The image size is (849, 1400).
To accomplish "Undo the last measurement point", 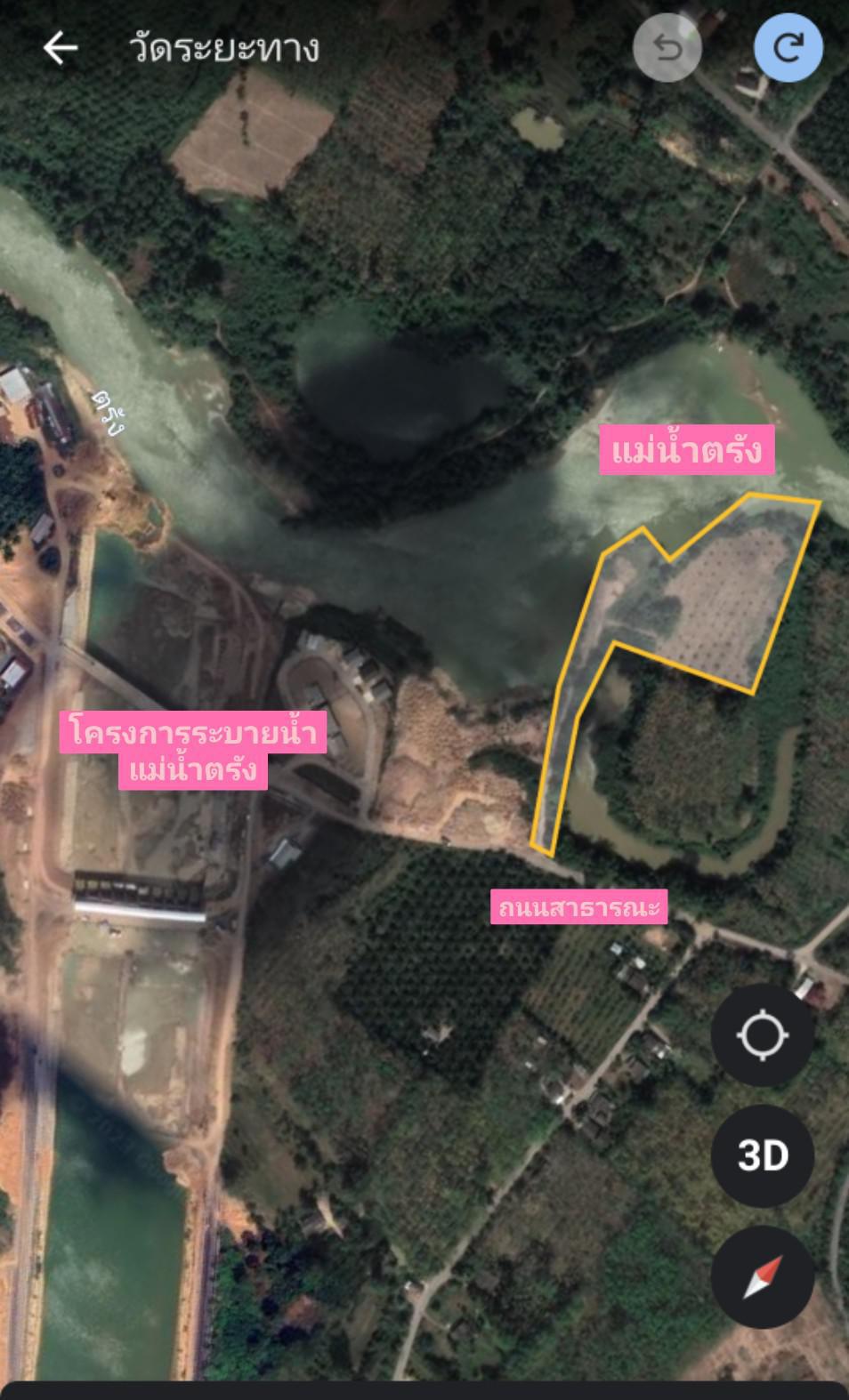I will point(667,48).
